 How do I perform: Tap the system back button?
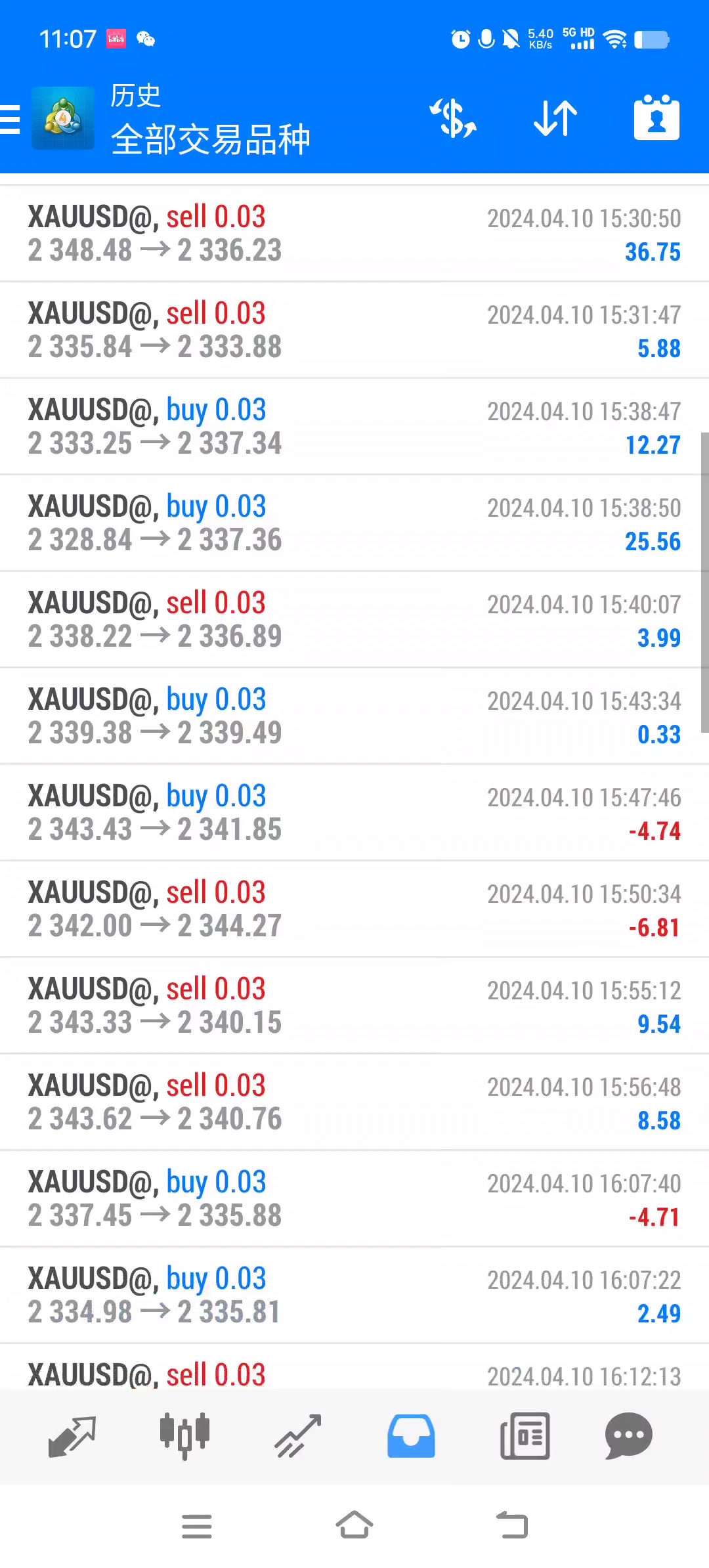point(512,1526)
